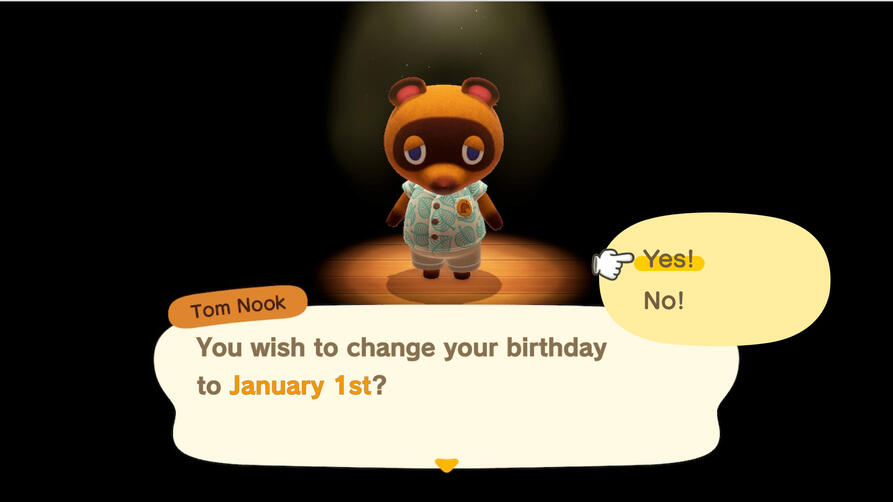Select the Yes! option

point(668,260)
